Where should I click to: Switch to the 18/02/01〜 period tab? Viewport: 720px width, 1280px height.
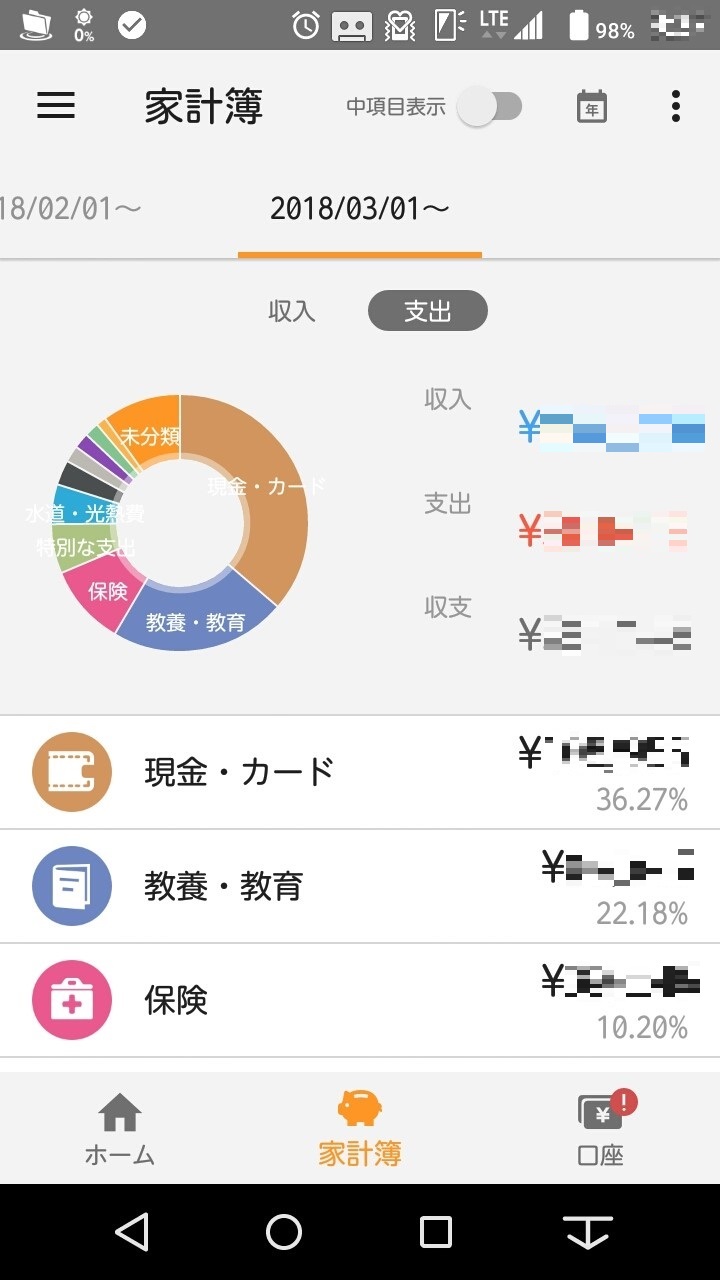click(x=70, y=209)
